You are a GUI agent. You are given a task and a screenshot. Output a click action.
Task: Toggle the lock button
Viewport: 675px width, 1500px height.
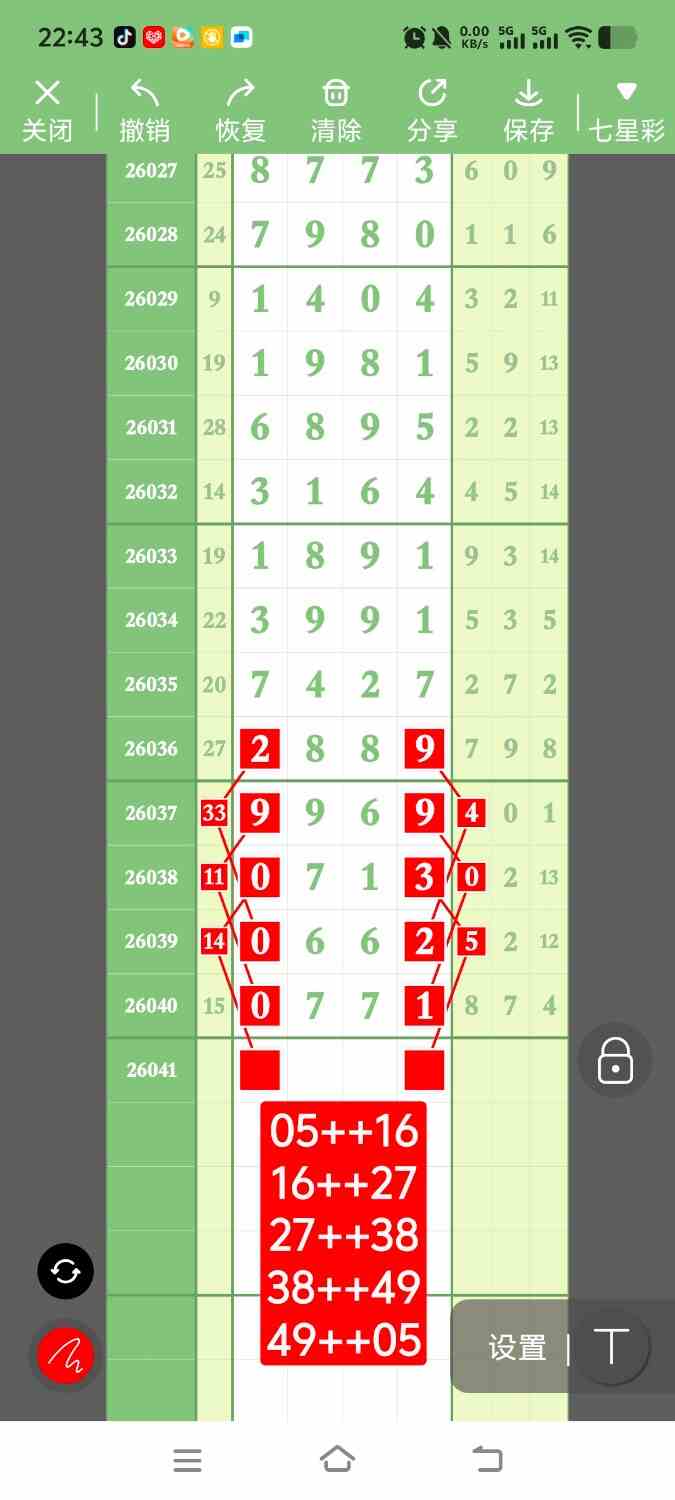[x=614, y=1060]
